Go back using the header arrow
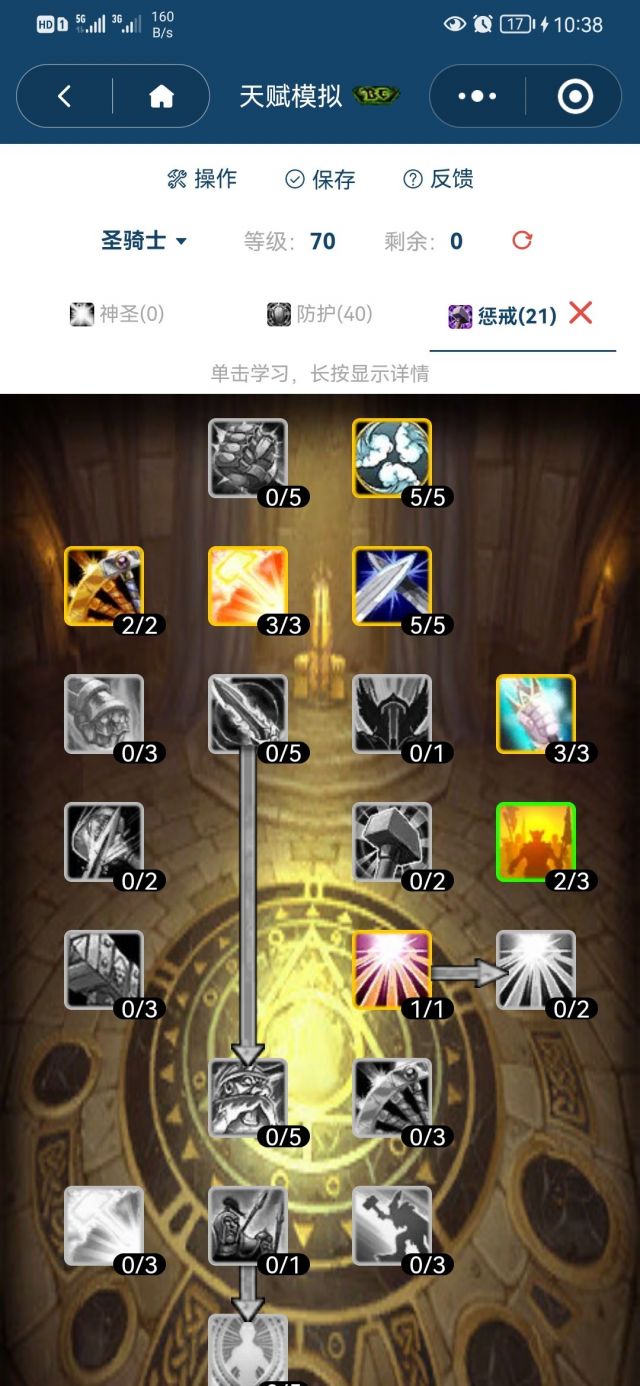This screenshot has height=1386, width=640. click(x=65, y=96)
